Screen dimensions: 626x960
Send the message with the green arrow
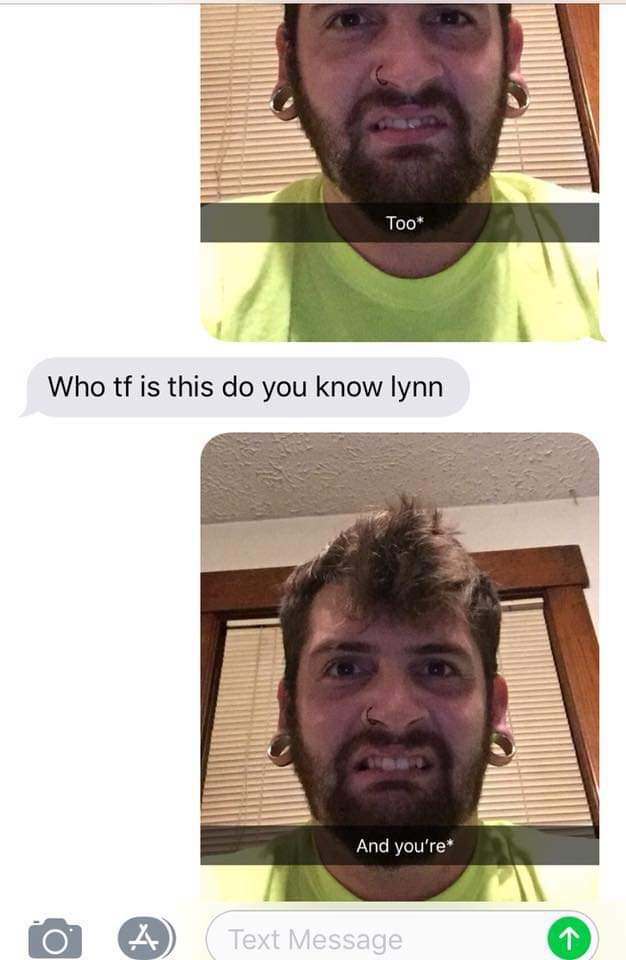tap(567, 939)
